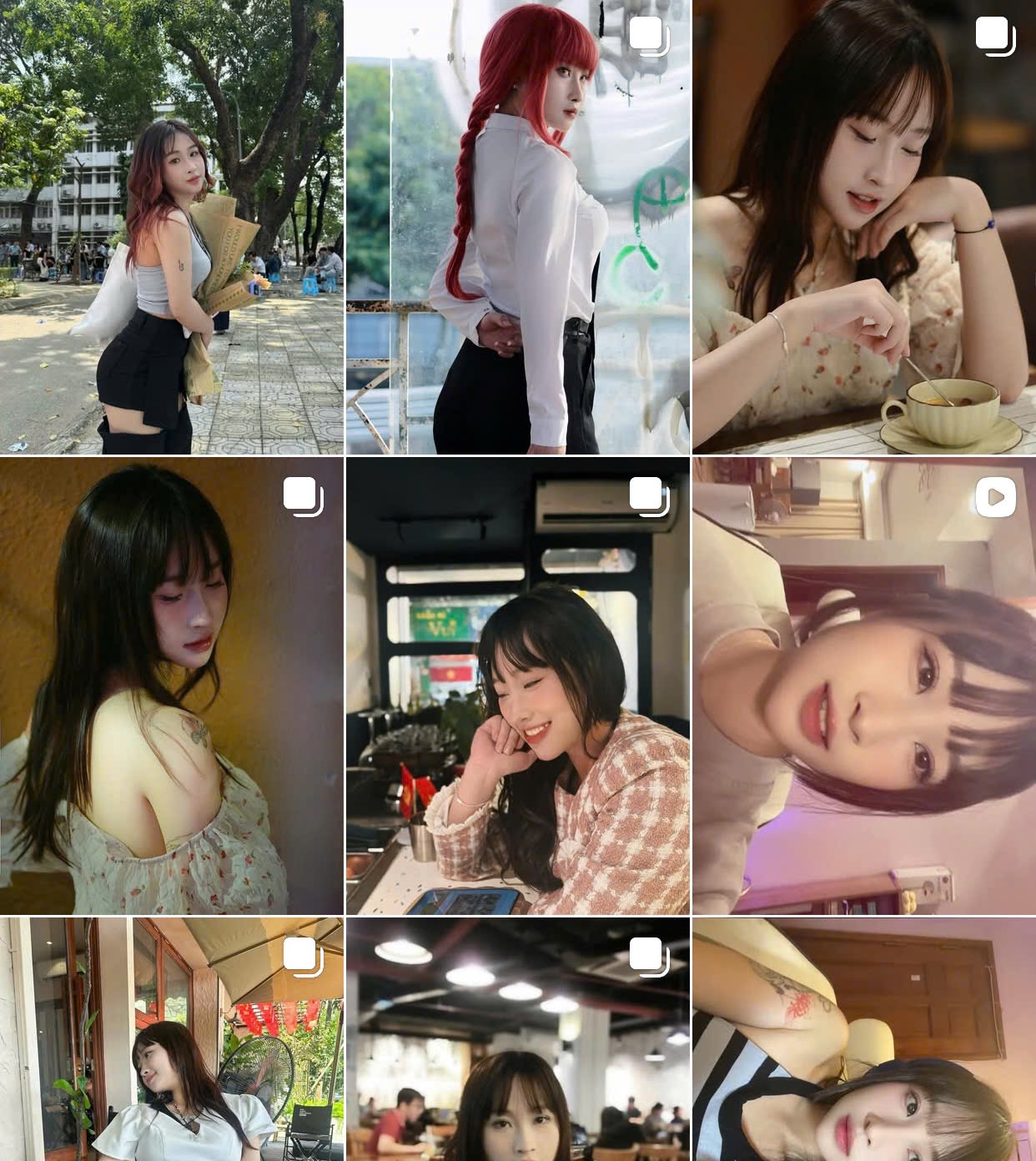Open the post with red lanterns outside the café
Image resolution: width=1036 pixels, height=1161 pixels.
(x=171, y=1039)
